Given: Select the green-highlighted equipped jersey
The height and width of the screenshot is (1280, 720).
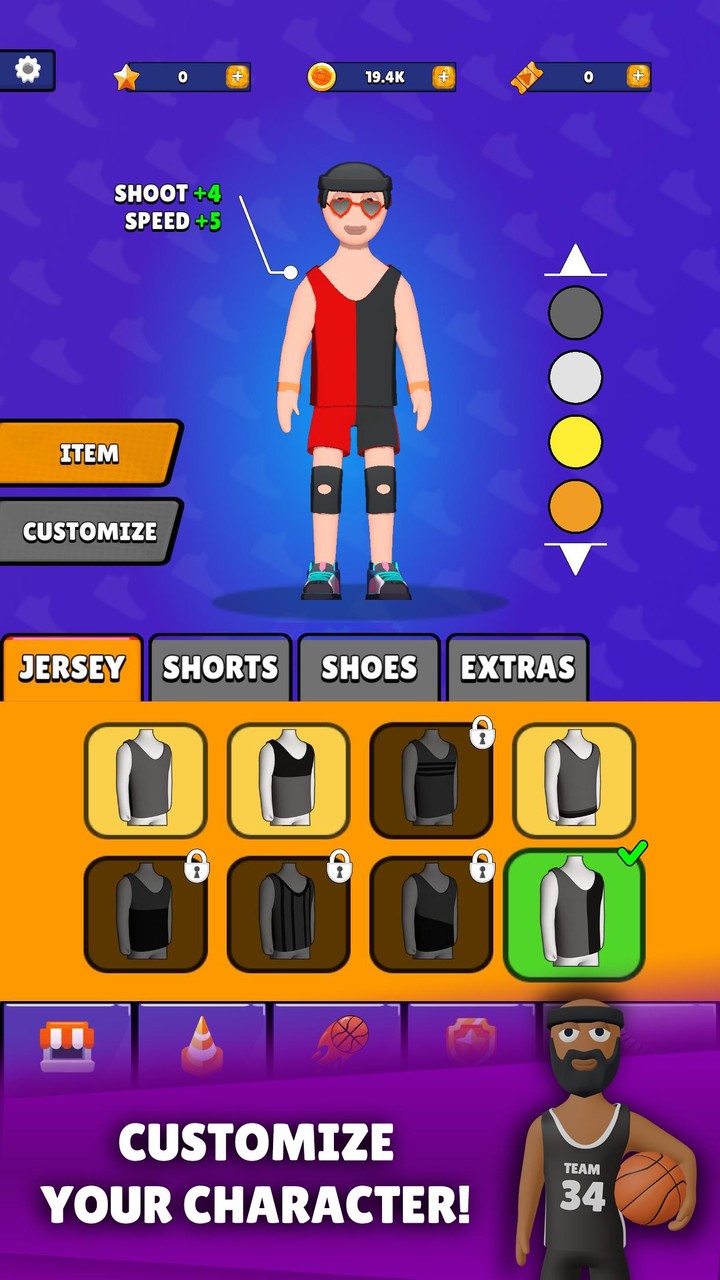Looking at the screenshot, I should (x=575, y=913).
